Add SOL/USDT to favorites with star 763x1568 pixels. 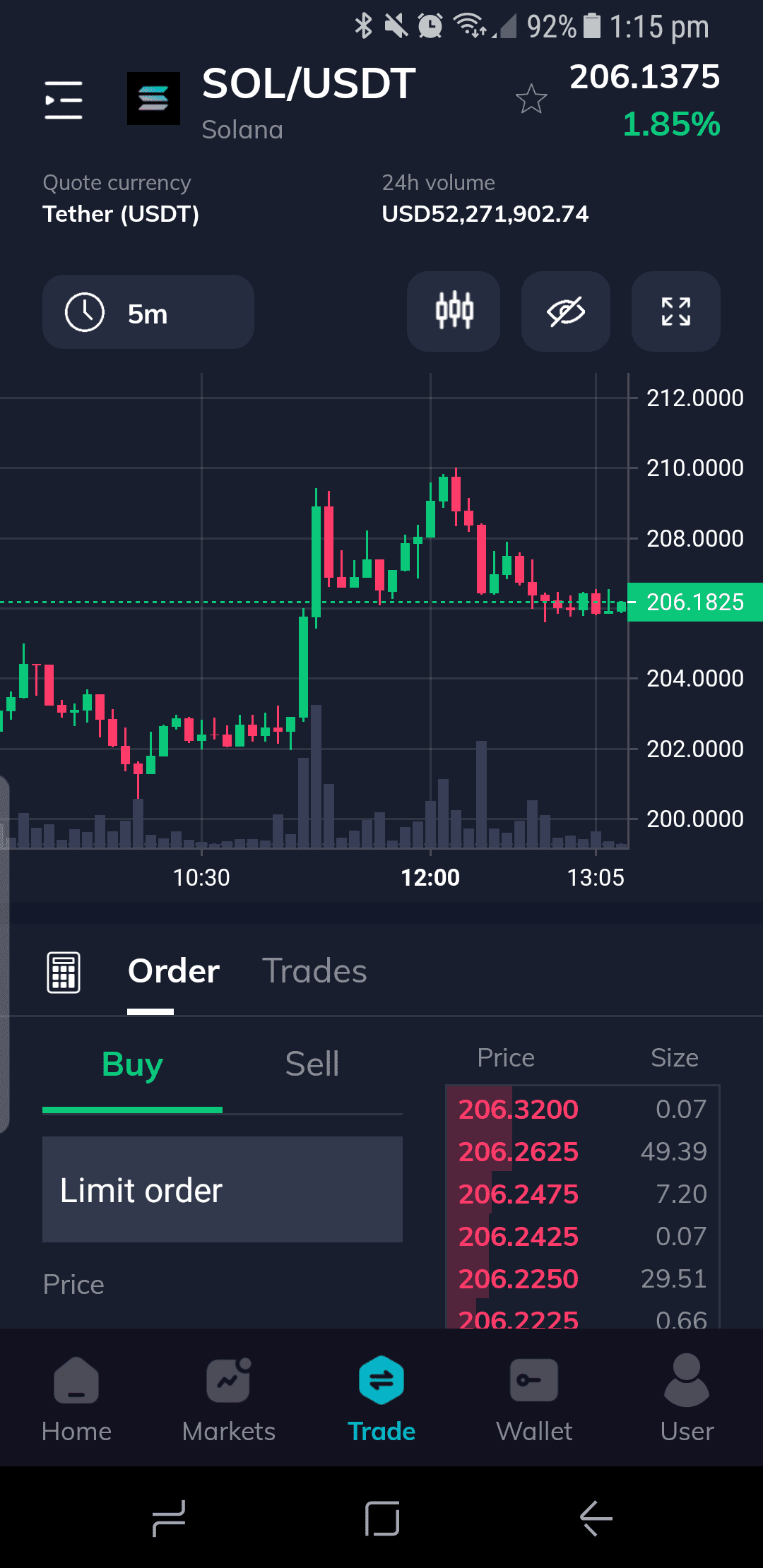click(x=531, y=99)
